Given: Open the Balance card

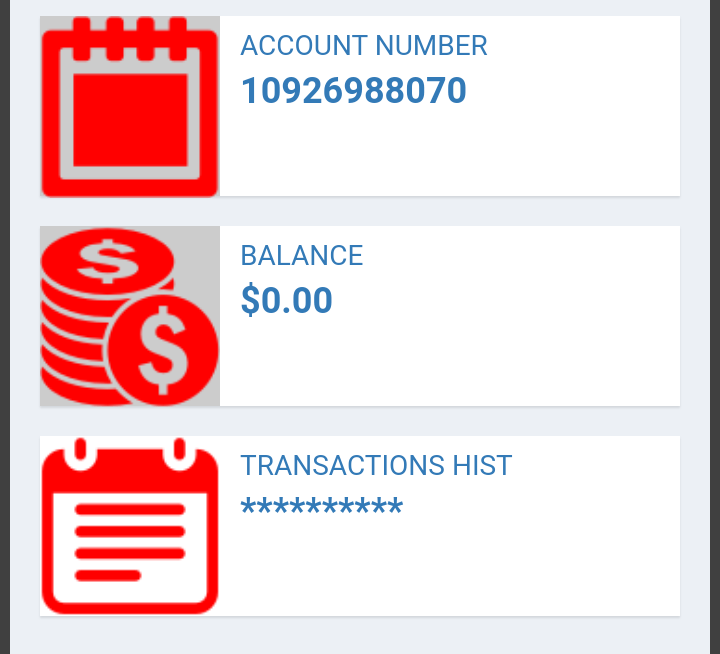Looking at the screenshot, I should point(360,316).
